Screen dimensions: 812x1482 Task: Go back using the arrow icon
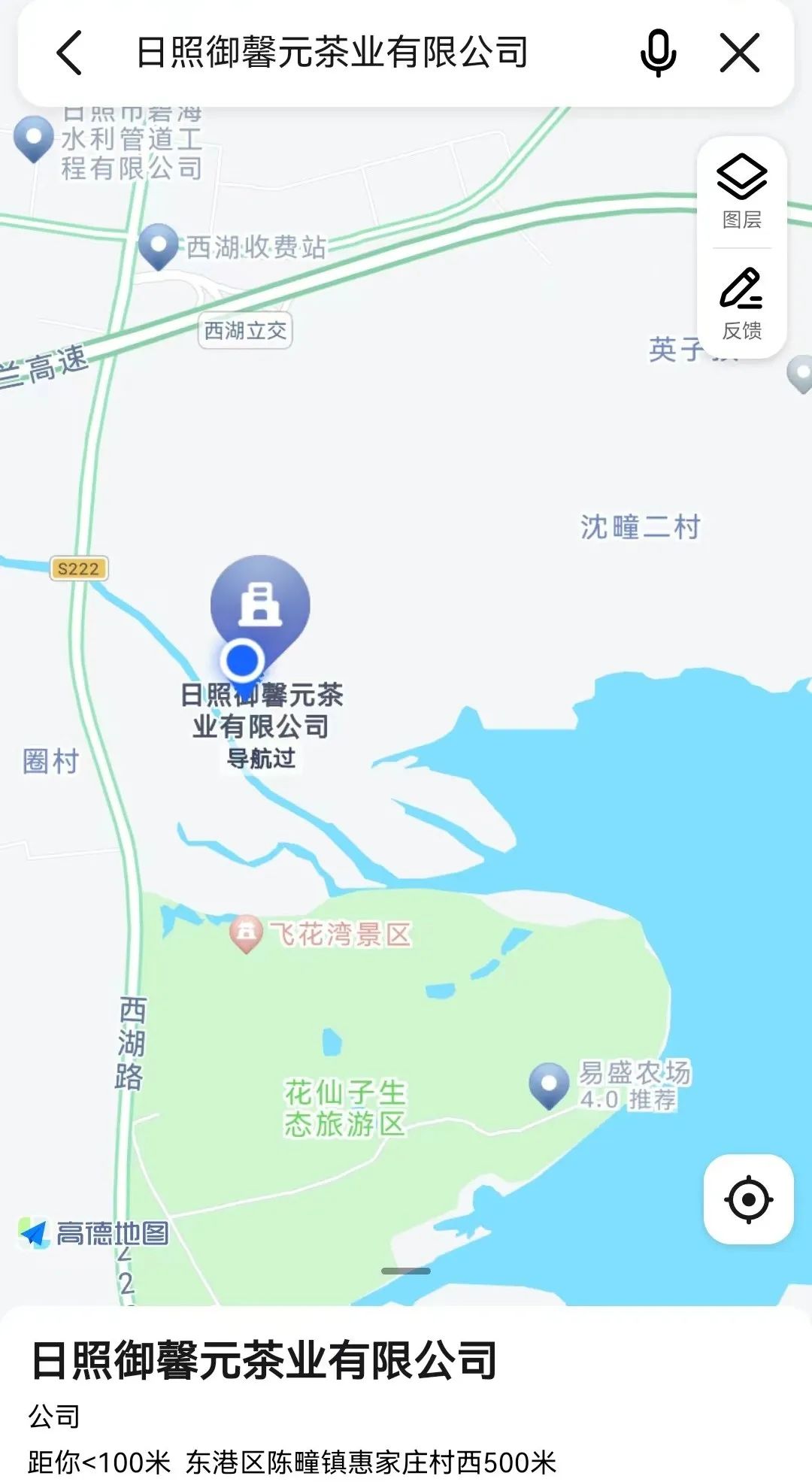click(x=69, y=53)
